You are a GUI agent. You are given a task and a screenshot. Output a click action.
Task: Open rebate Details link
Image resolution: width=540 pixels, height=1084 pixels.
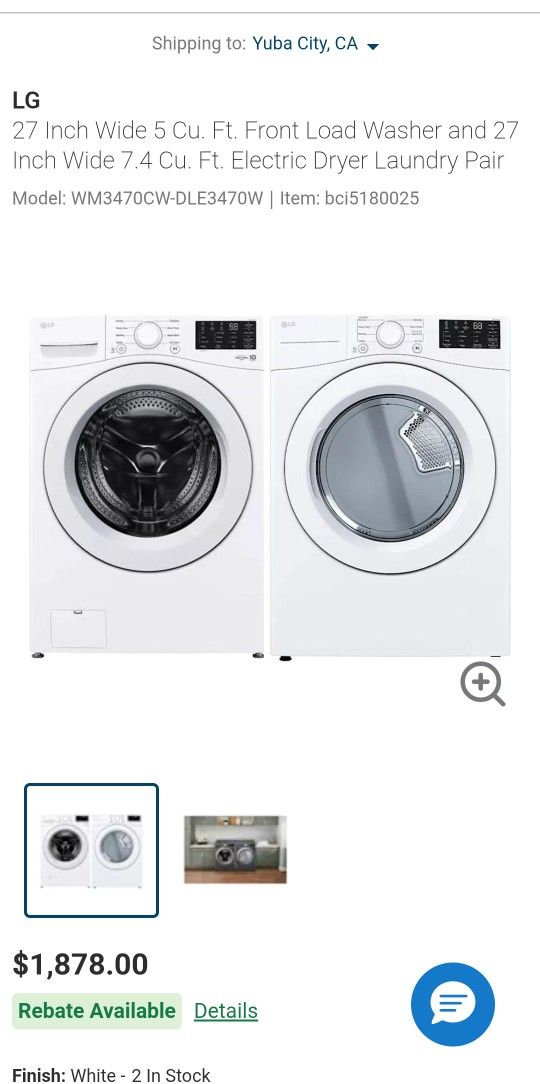click(x=225, y=1011)
